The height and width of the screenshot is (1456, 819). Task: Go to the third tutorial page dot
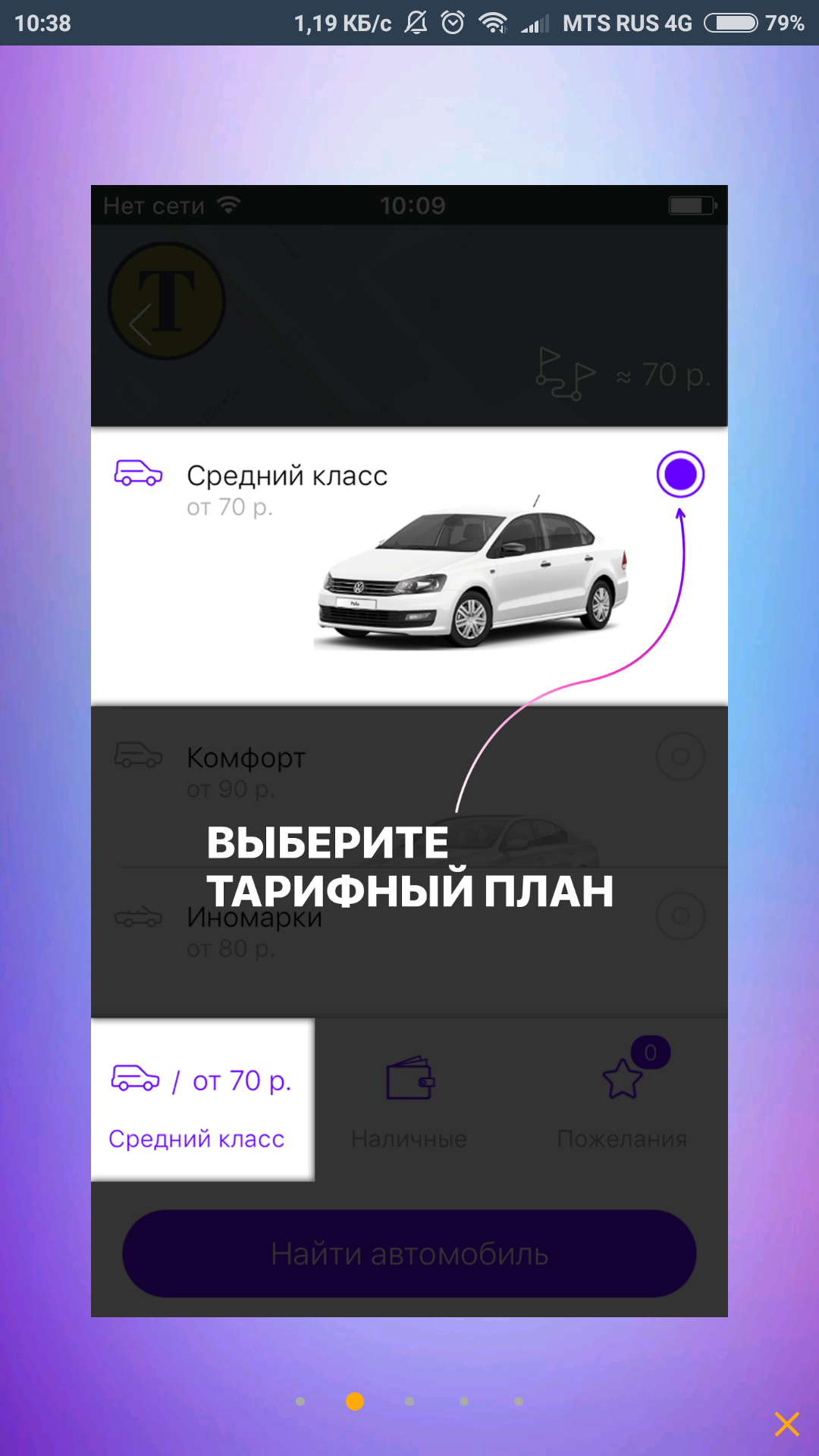(409, 1401)
